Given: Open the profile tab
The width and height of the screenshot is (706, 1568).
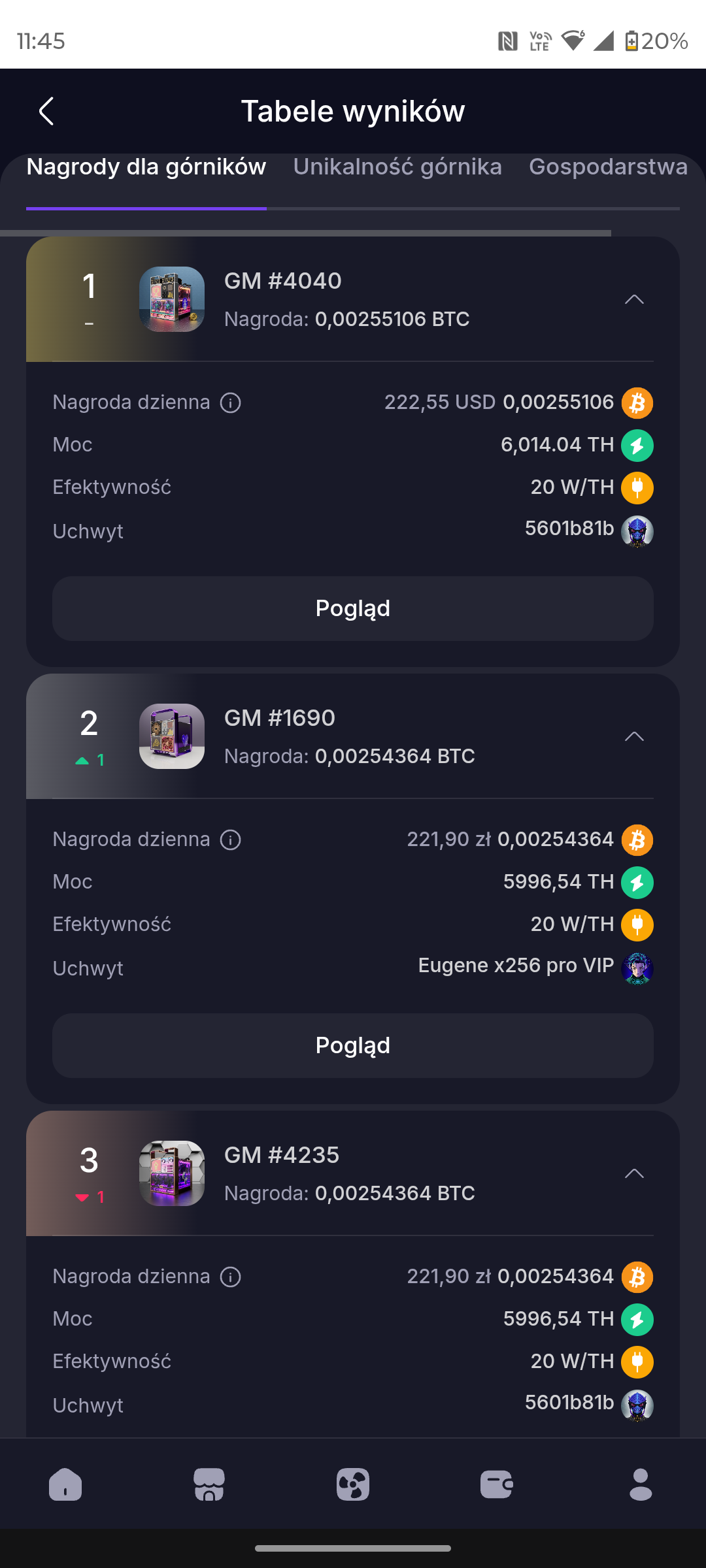Looking at the screenshot, I should tap(641, 1484).
